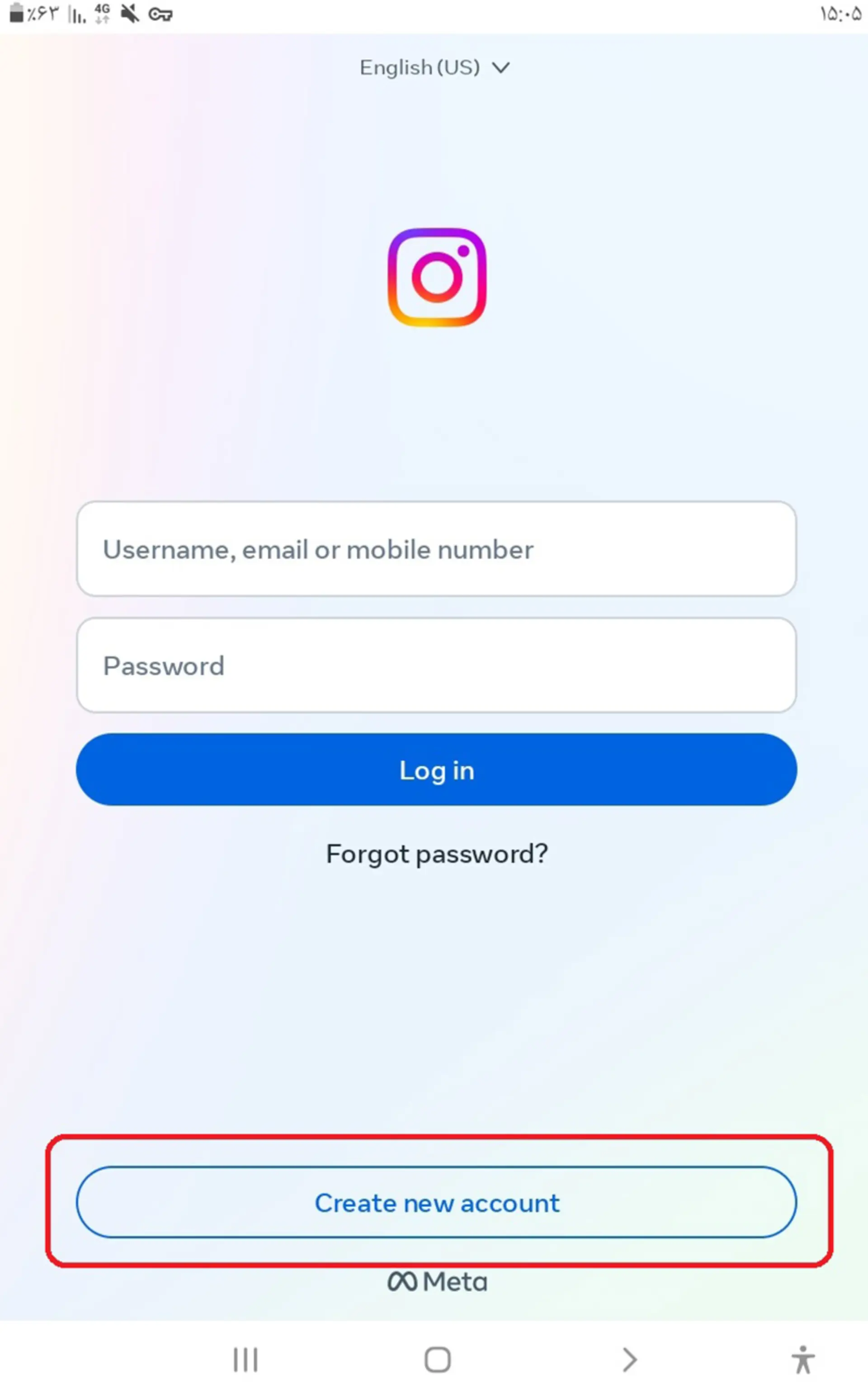
Task: Open the Forgot password? link
Action: pos(437,854)
